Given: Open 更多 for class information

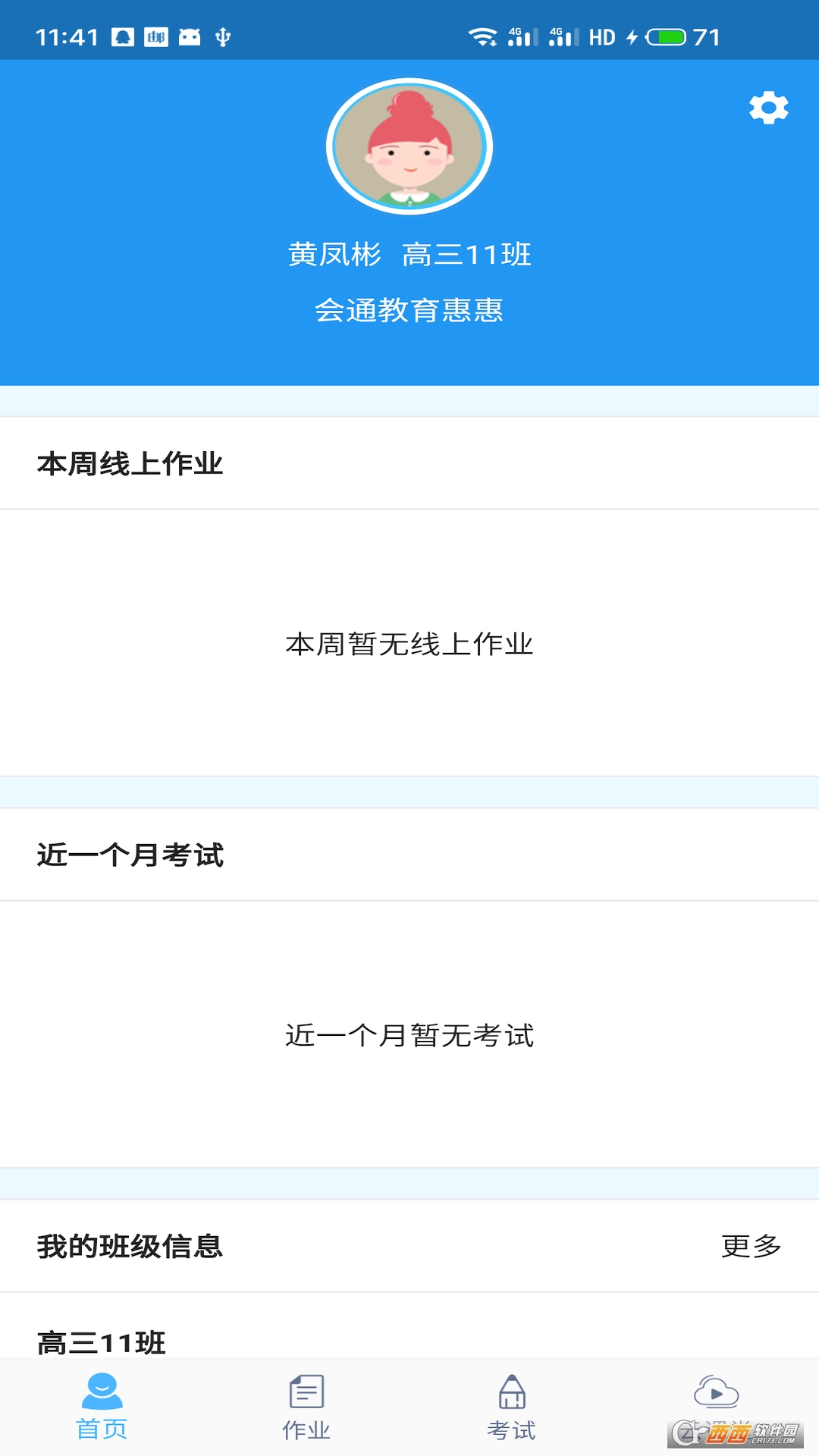Looking at the screenshot, I should (751, 1246).
